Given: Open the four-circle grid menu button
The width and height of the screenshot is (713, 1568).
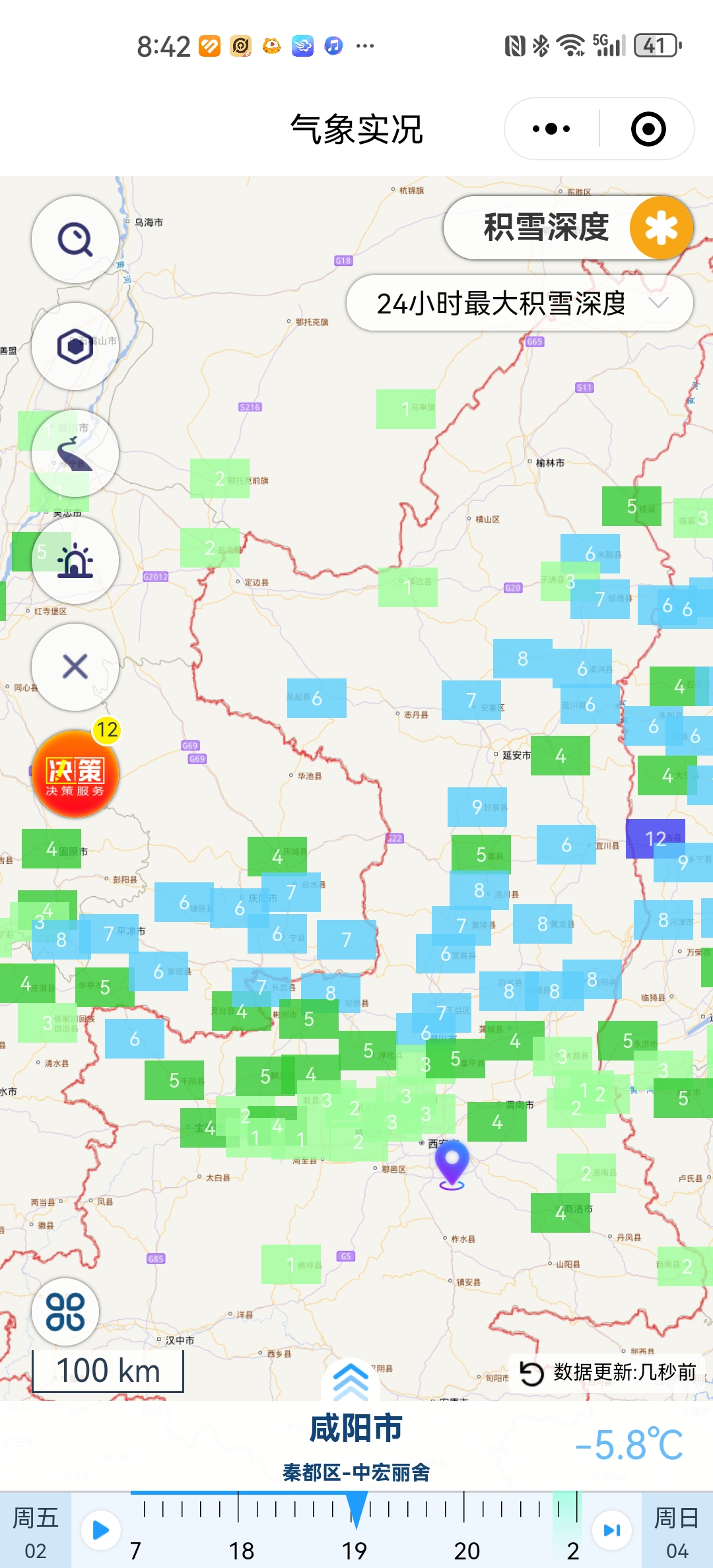Looking at the screenshot, I should [x=65, y=1312].
